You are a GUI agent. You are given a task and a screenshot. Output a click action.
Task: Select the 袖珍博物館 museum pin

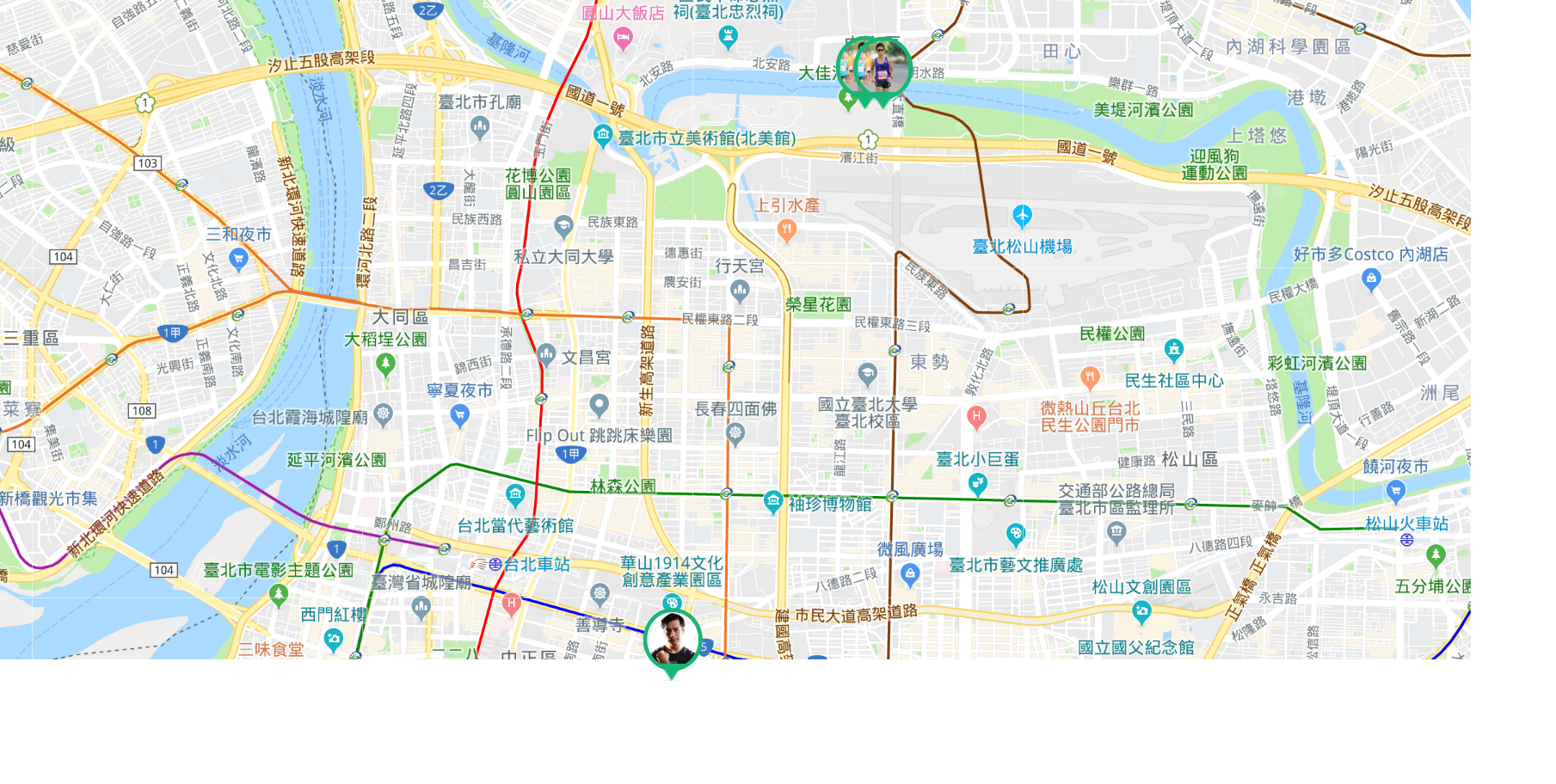point(772,502)
